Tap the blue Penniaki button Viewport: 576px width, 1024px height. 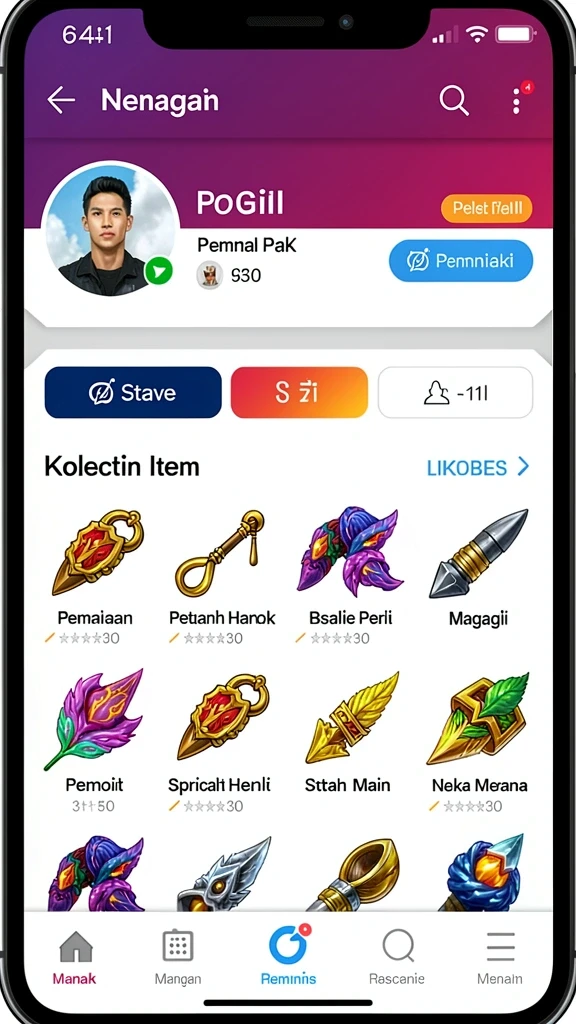click(460, 261)
